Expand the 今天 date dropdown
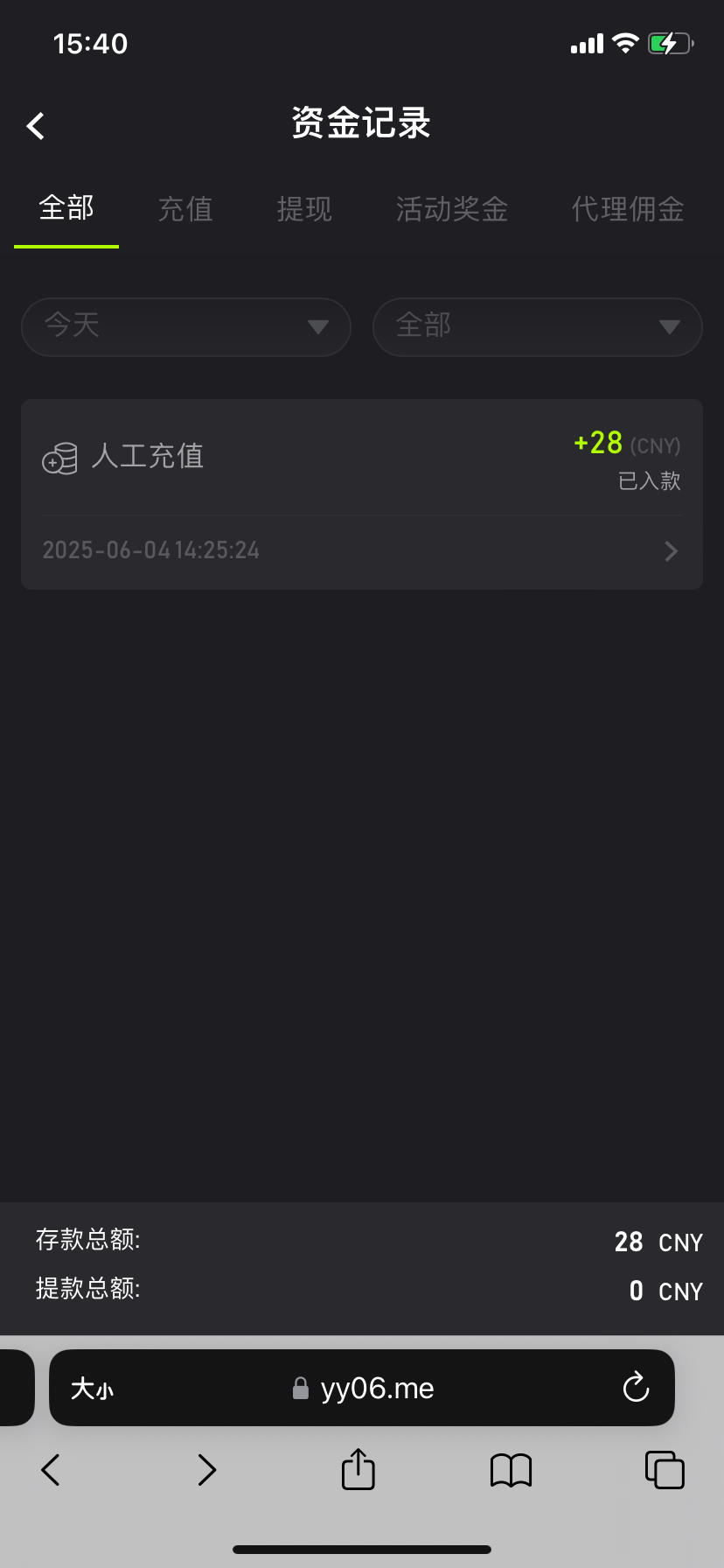 click(186, 326)
